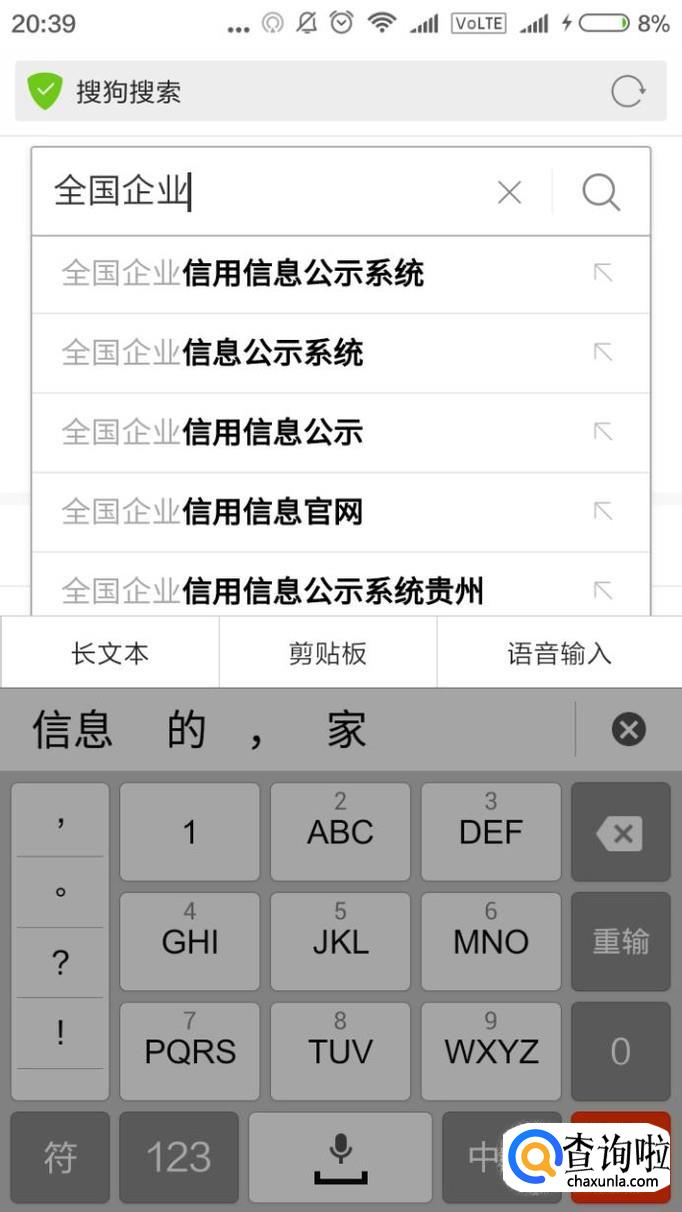This screenshot has height=1212, width=682.
Task: Choose candidate word 信息
Action: (x=72, y=730)
